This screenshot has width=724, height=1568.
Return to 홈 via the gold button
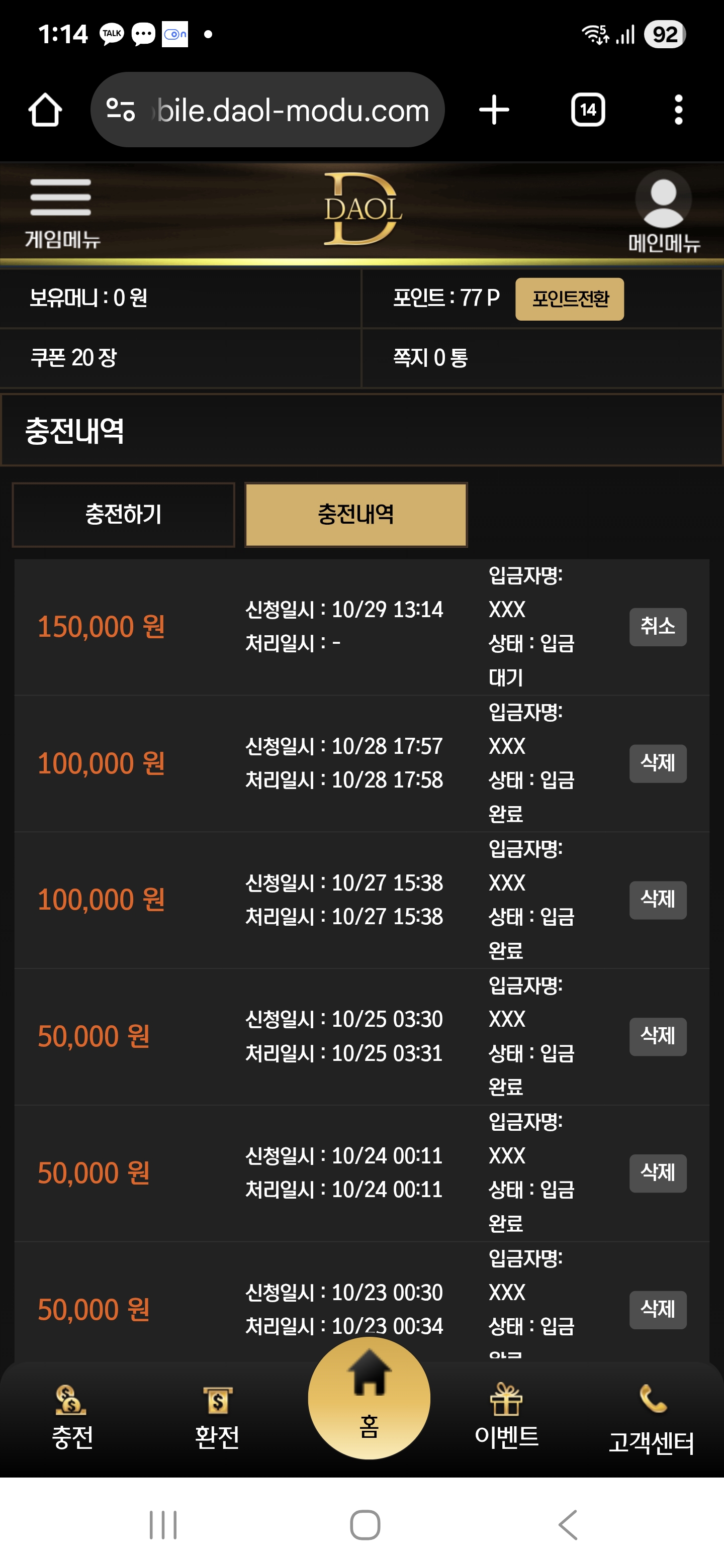(369, 1398)
